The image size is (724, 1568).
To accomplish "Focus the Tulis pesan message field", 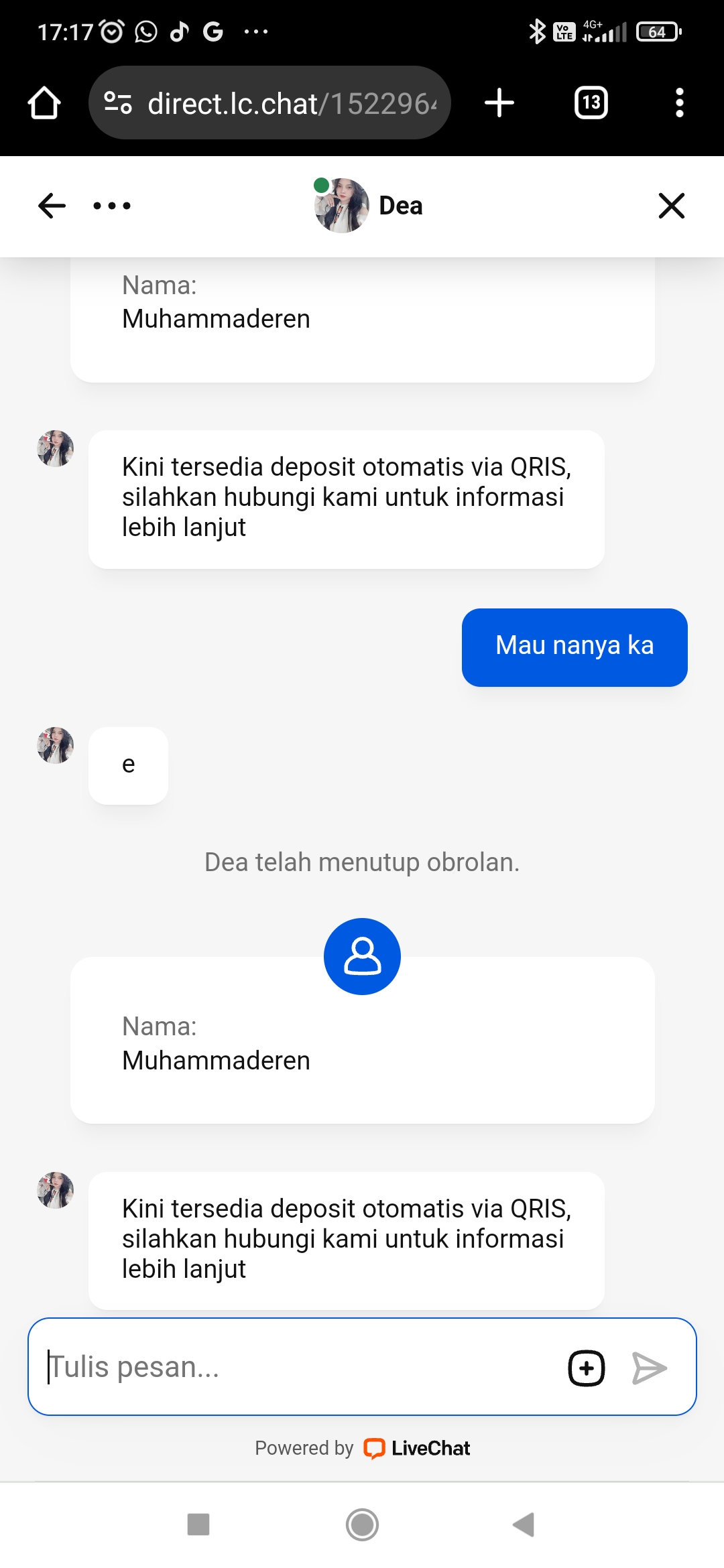I will pyautogui.click(x=295, y=1367).
